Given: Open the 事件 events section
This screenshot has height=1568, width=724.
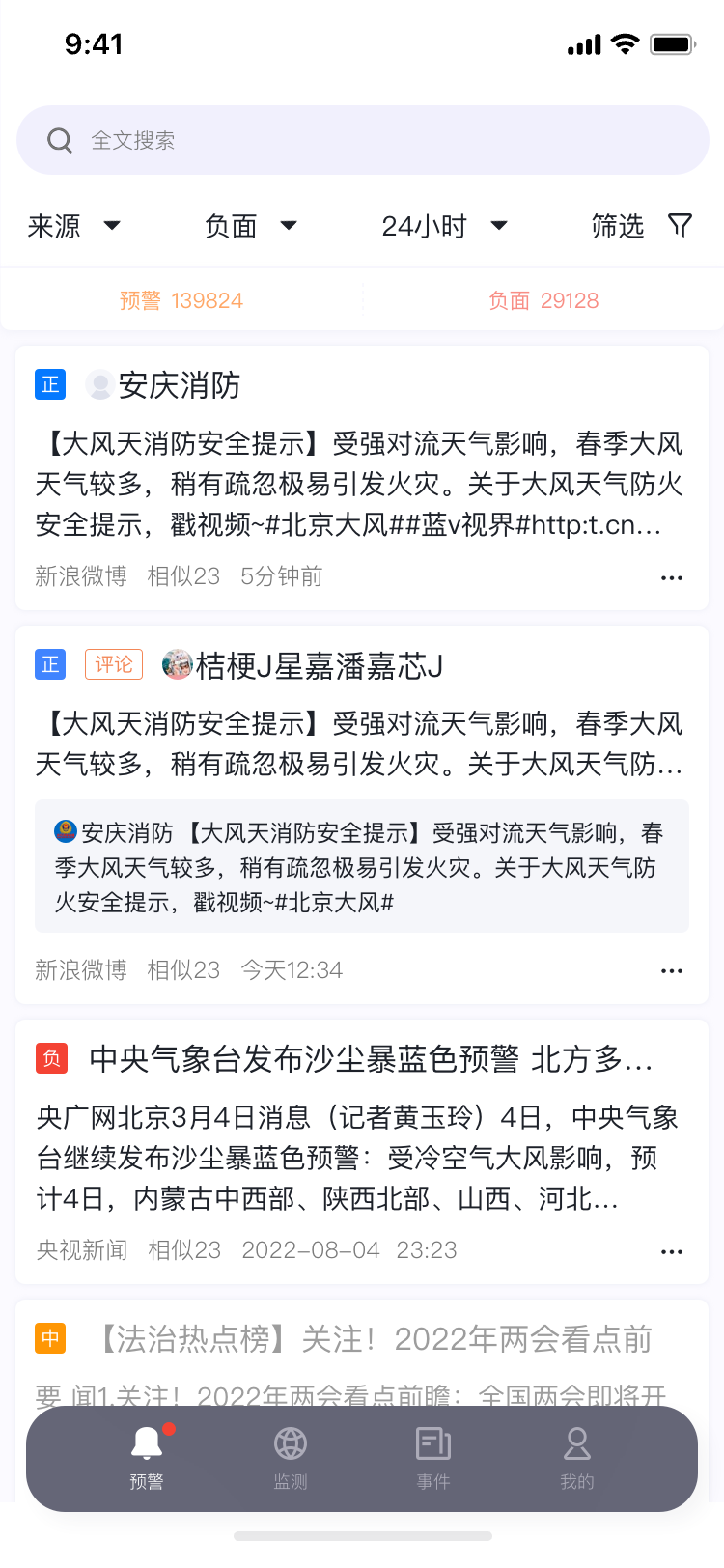Looking at the screenshot, I should pyautogui.click(x=432, y=1456).
